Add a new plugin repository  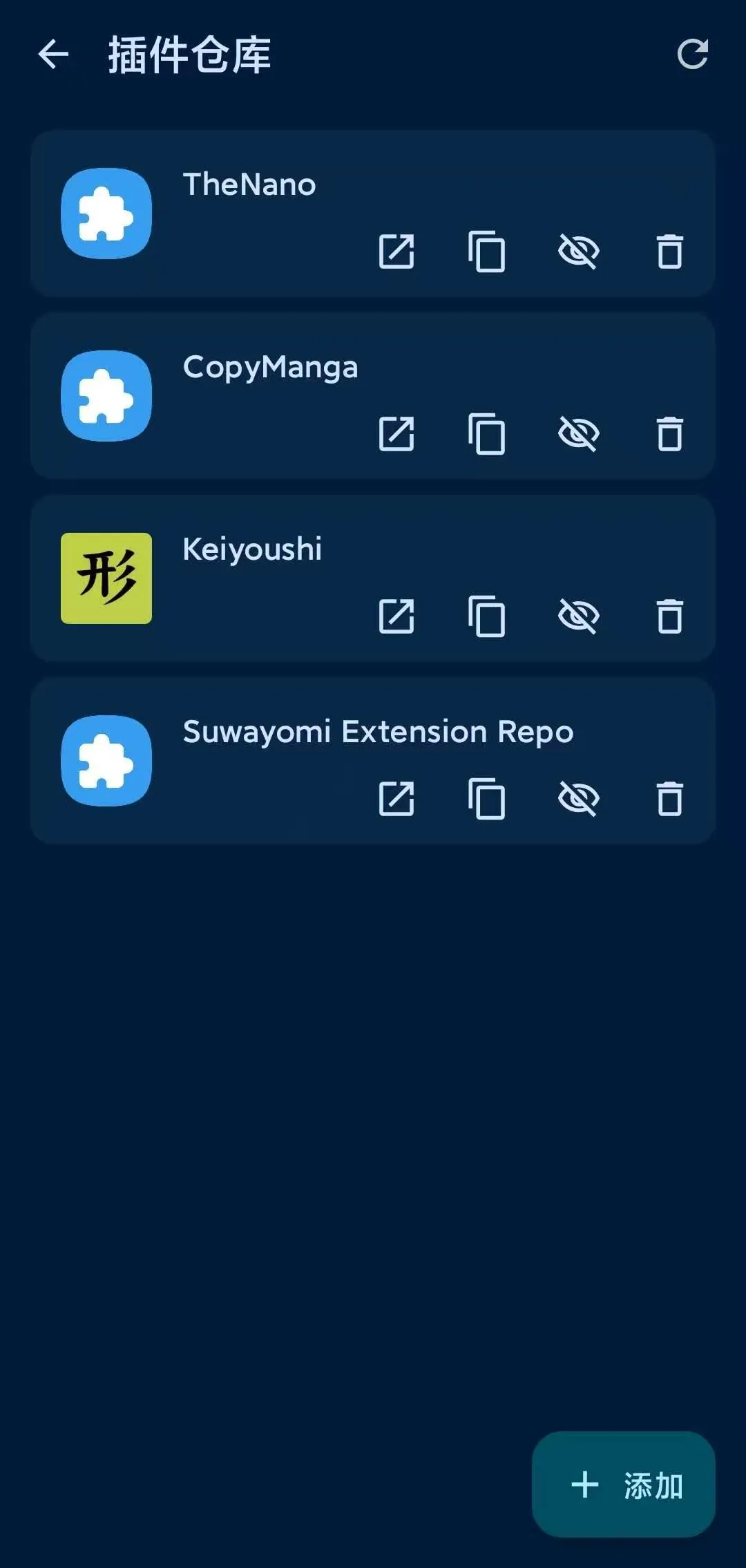pyautogui.click(x=624, y=1484)
